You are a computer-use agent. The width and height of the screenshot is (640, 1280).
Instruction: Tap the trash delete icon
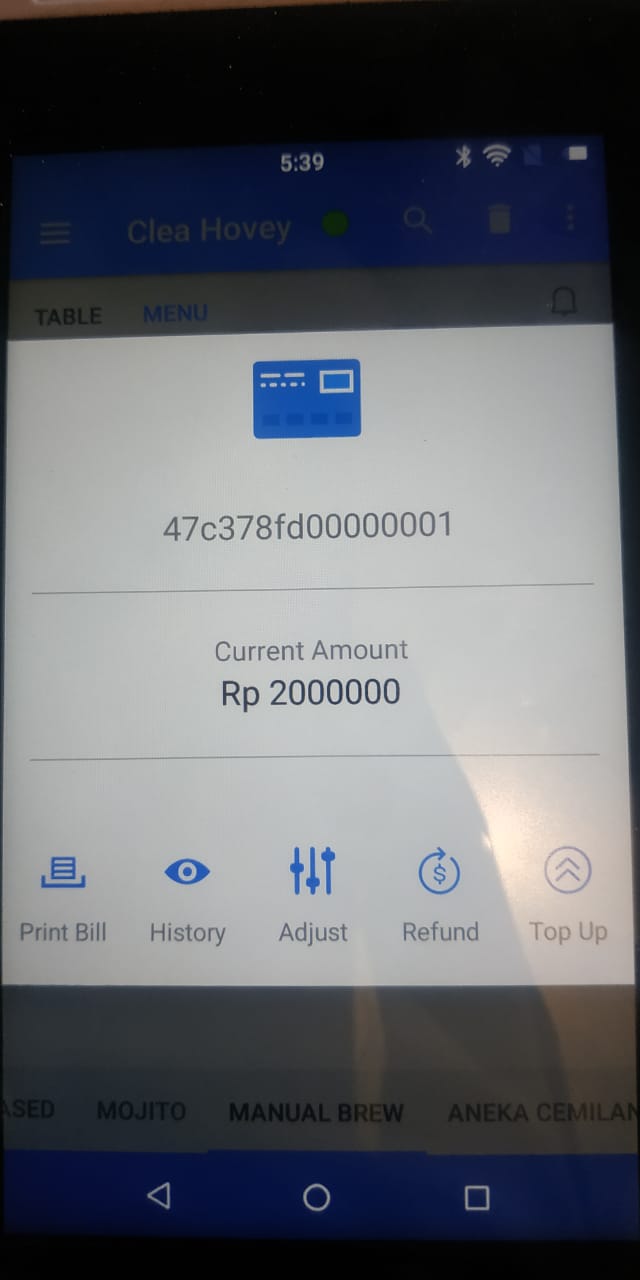coord(500,219)
